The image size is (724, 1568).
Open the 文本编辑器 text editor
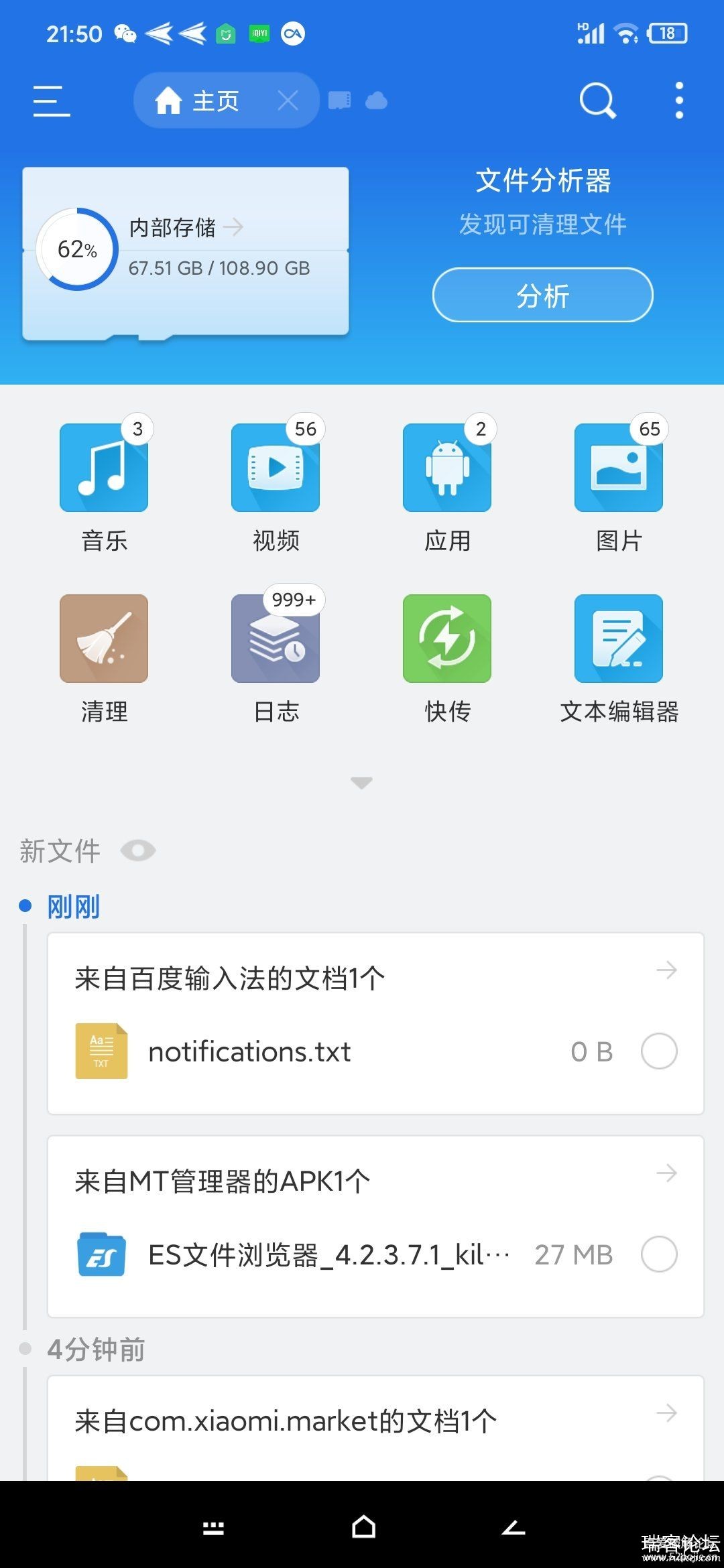pyautogui.click(x=619, y=639)
